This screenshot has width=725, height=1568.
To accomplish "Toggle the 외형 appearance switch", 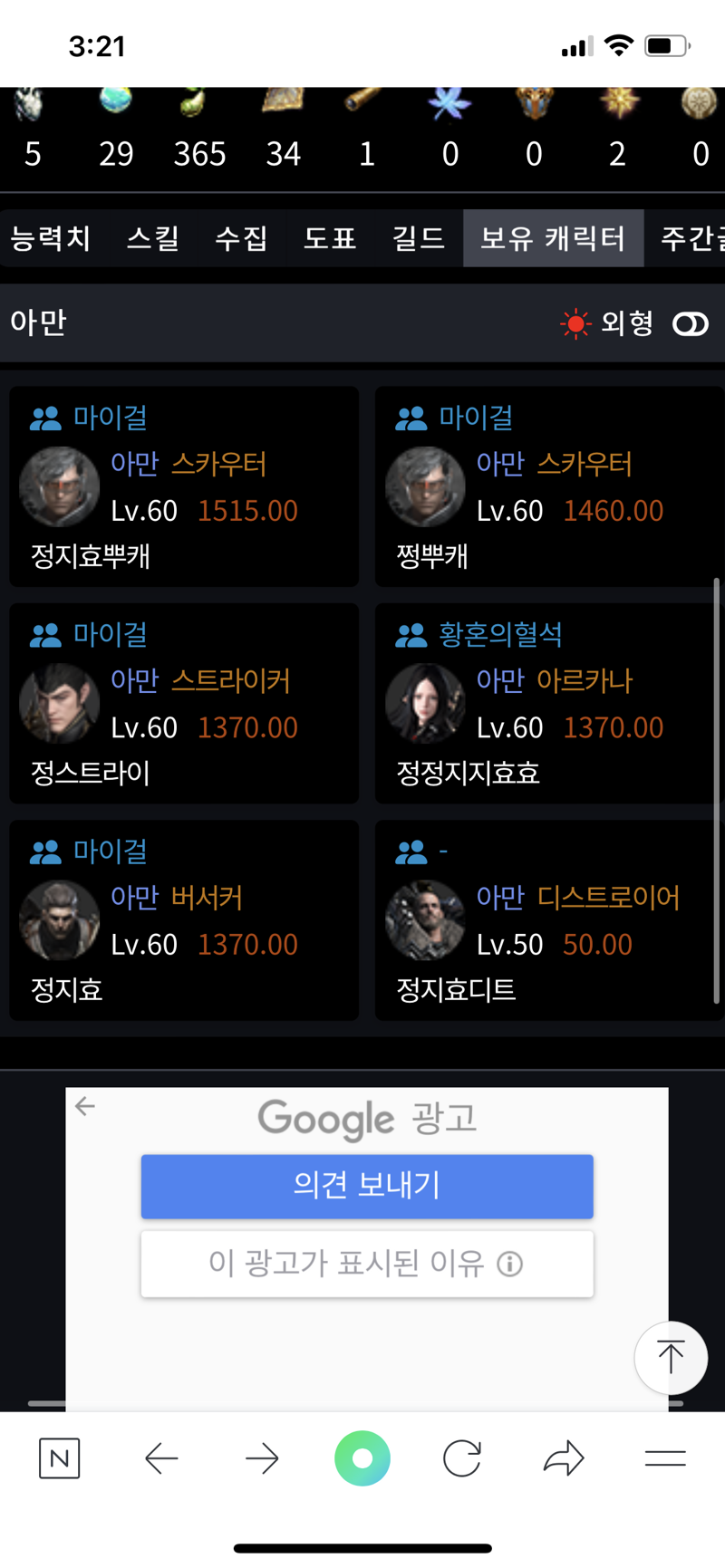I will tap(690, 324).
